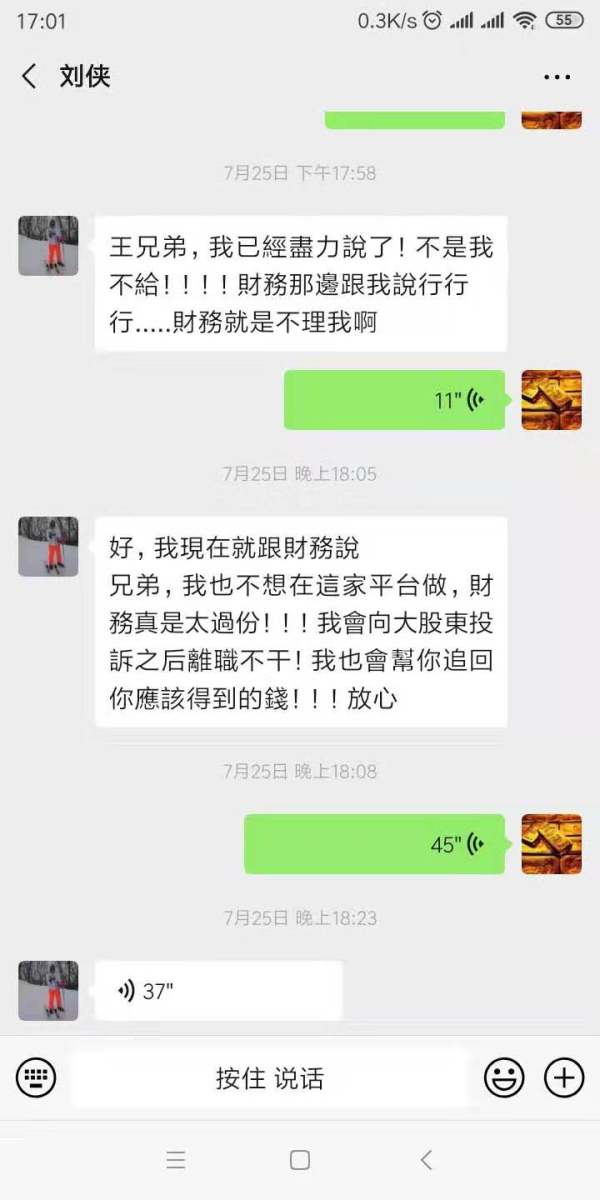600x1200 pixels.
Task: Open the recent apps view
Action: coord(176,1160)
